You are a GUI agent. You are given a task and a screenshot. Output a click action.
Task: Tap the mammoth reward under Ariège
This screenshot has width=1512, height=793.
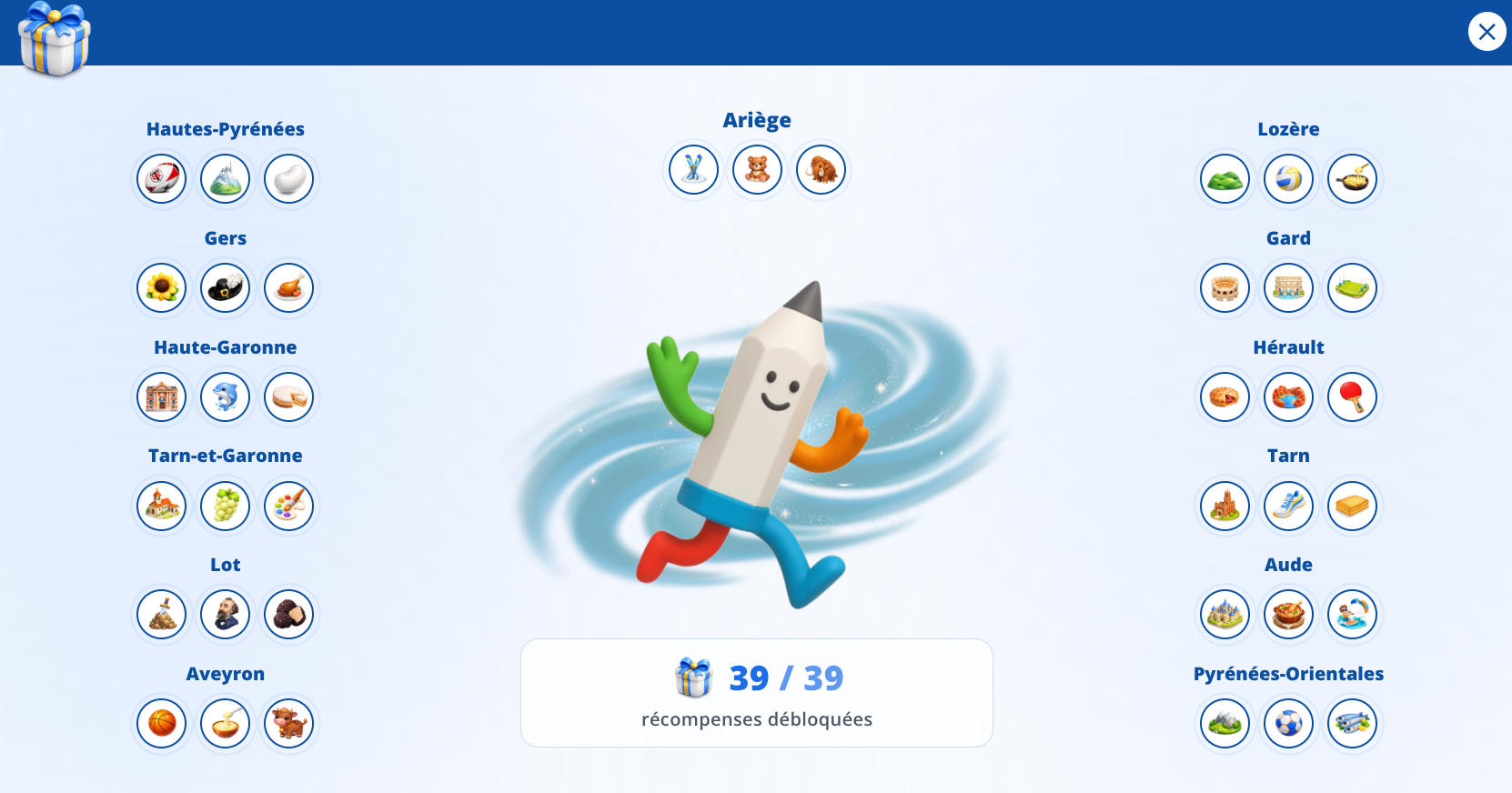821,169
